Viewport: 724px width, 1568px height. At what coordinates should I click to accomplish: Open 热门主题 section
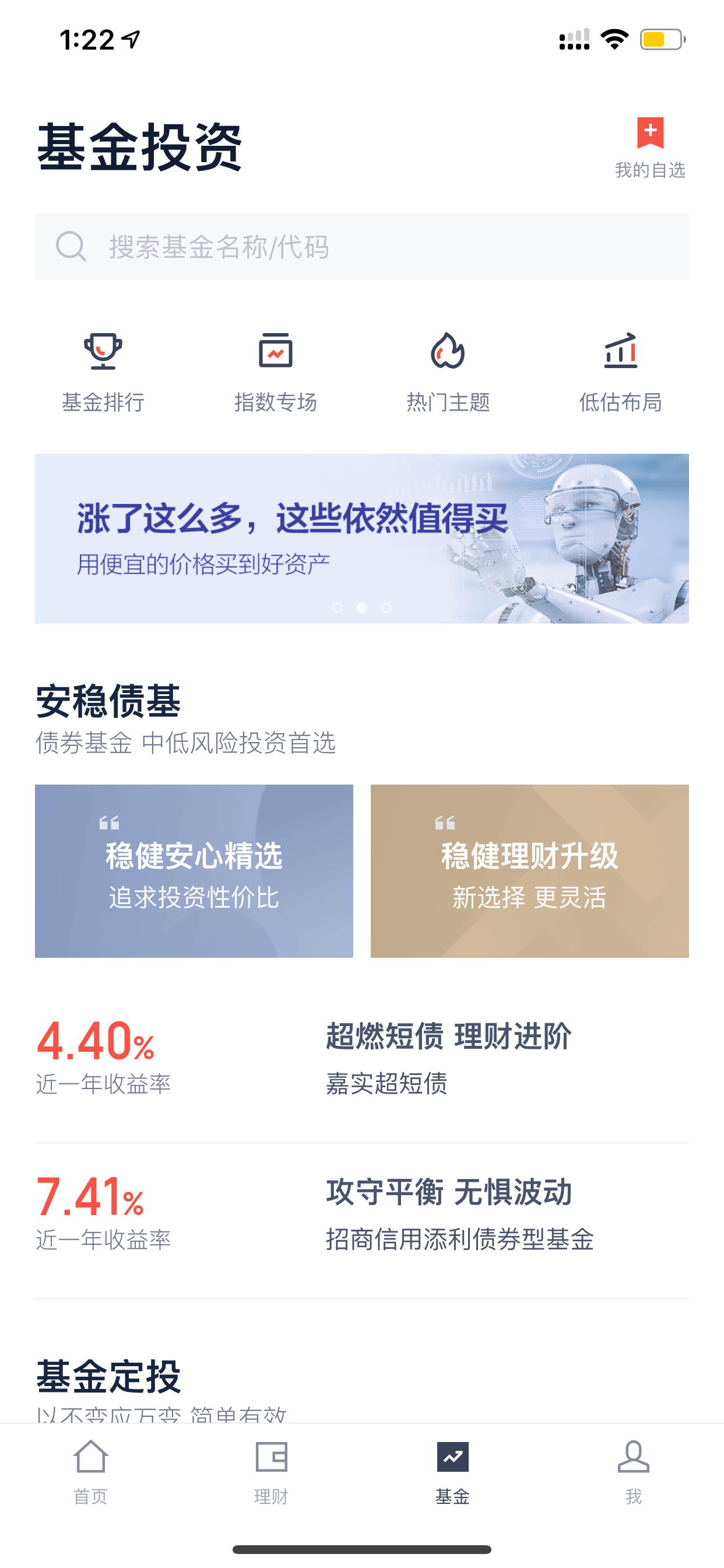448,373
